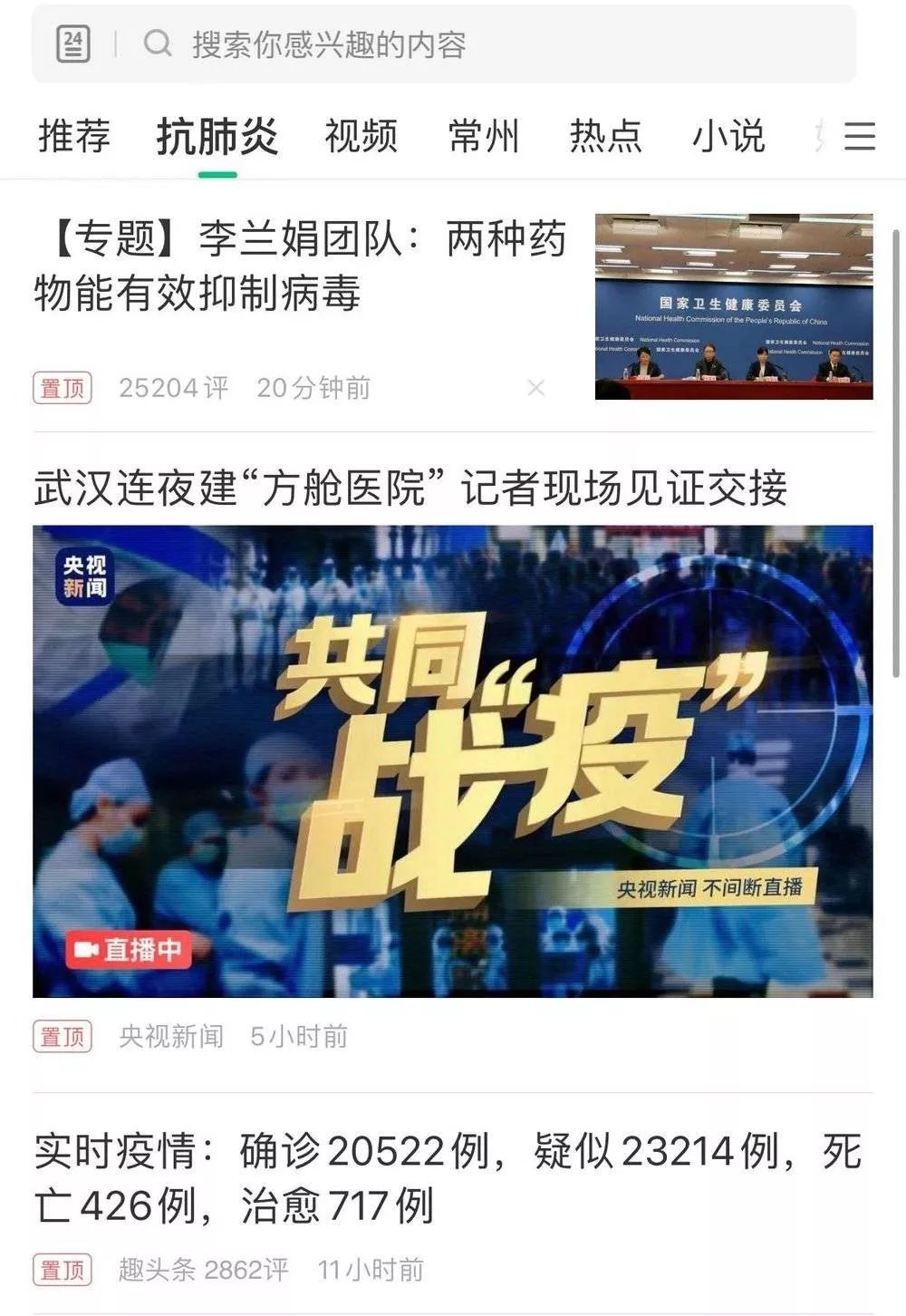Switch to the 推荐 tab
This screenshot has width=906, height=1316.
point(74,136)
